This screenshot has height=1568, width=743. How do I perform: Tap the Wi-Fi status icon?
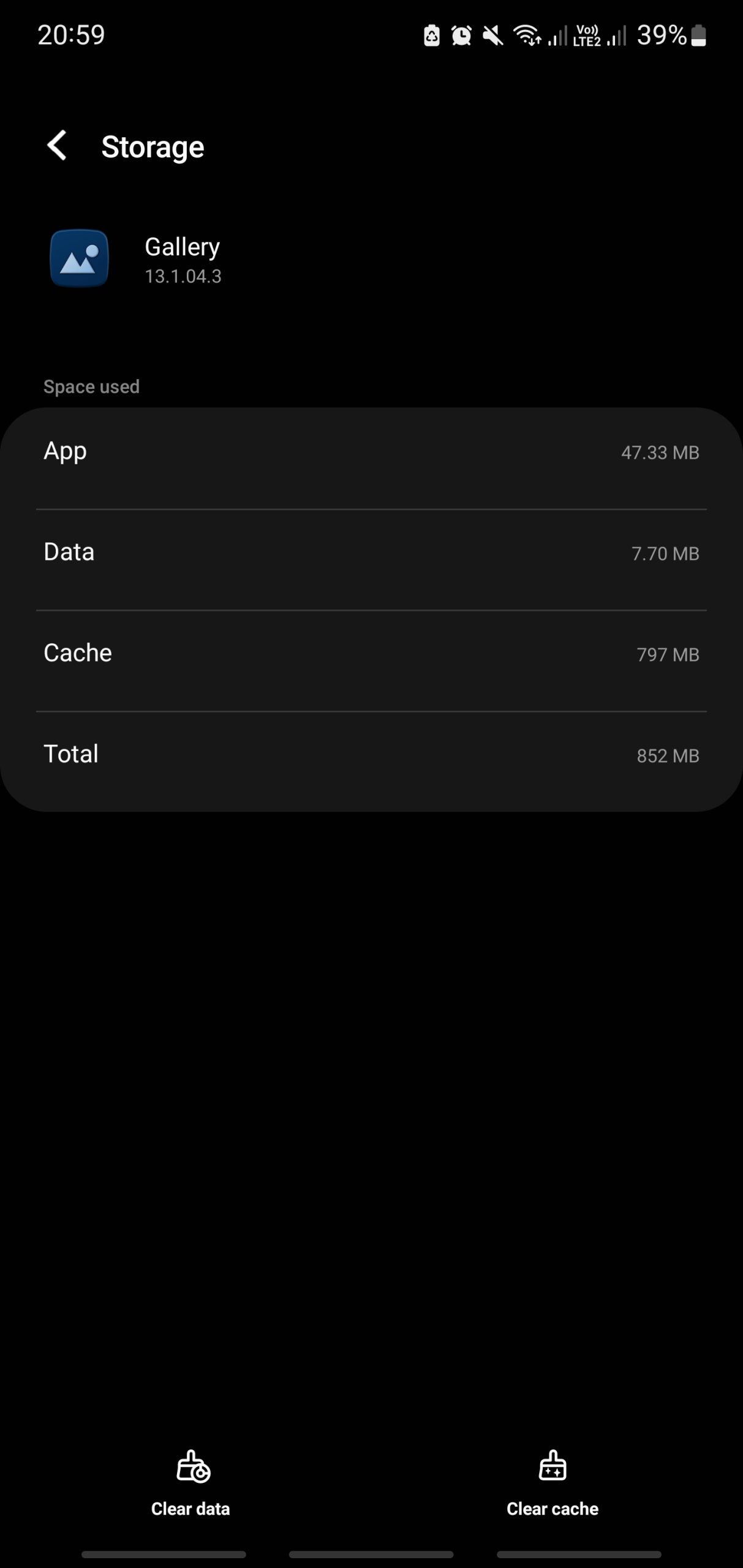click(x=528, y=35)
